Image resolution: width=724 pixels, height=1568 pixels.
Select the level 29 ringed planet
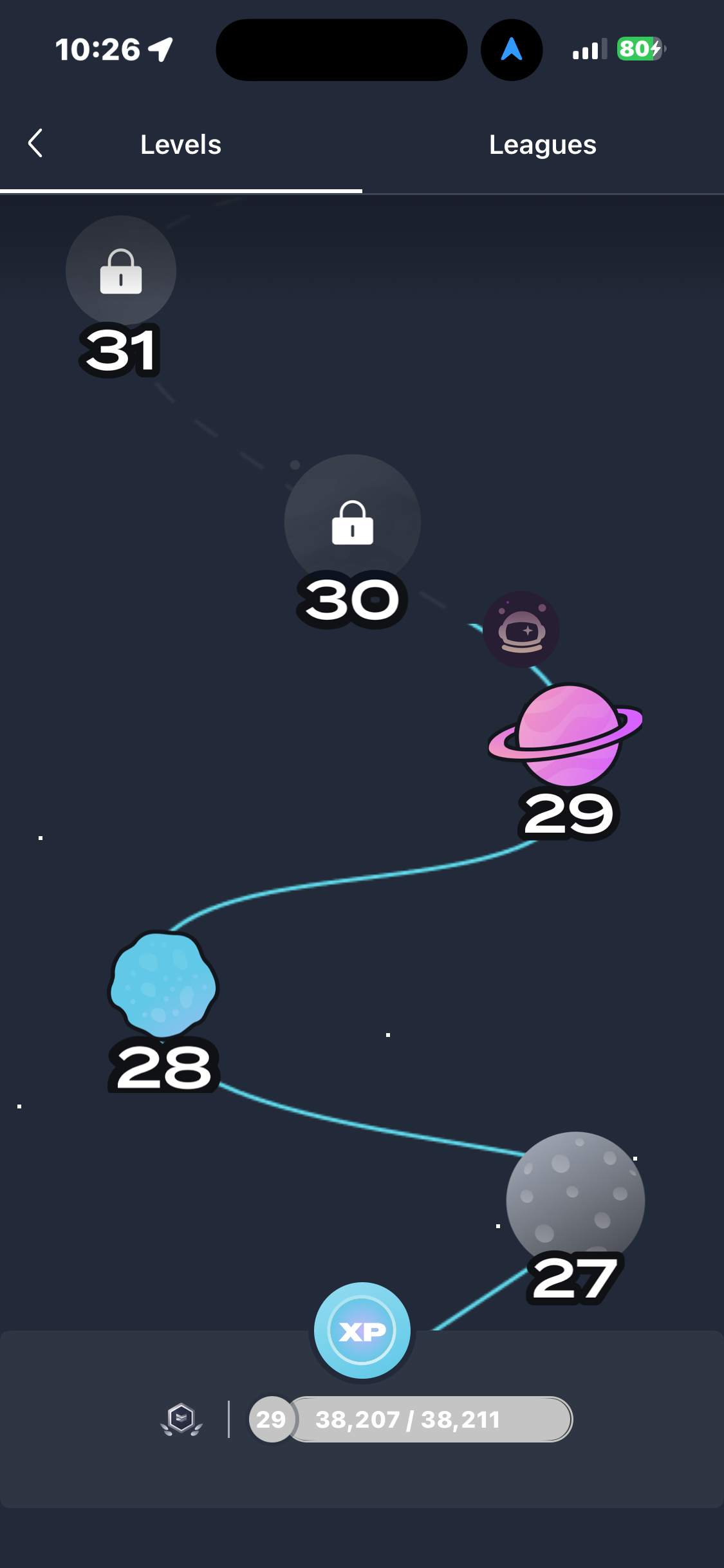(x=567, y=735)
